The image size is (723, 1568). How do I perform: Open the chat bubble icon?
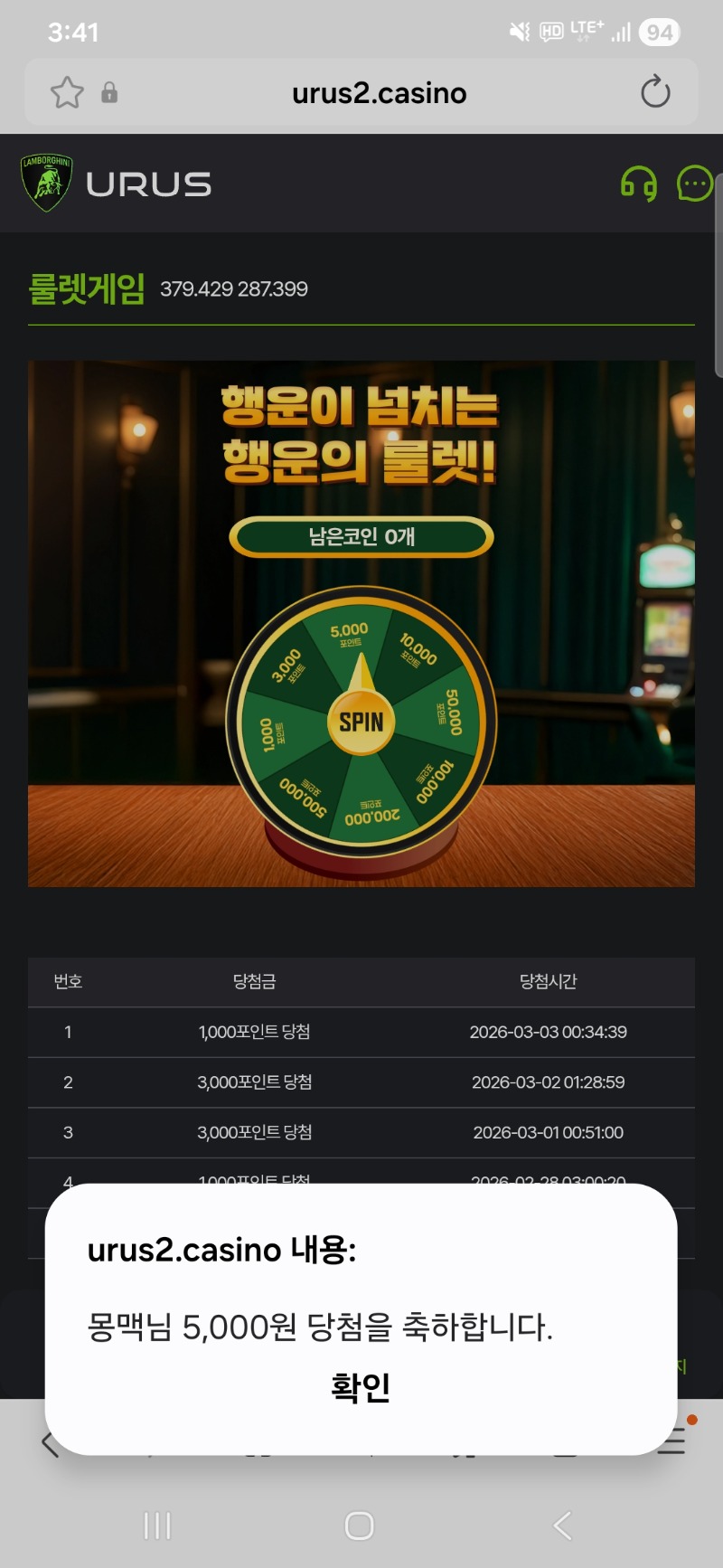point(694,184)
